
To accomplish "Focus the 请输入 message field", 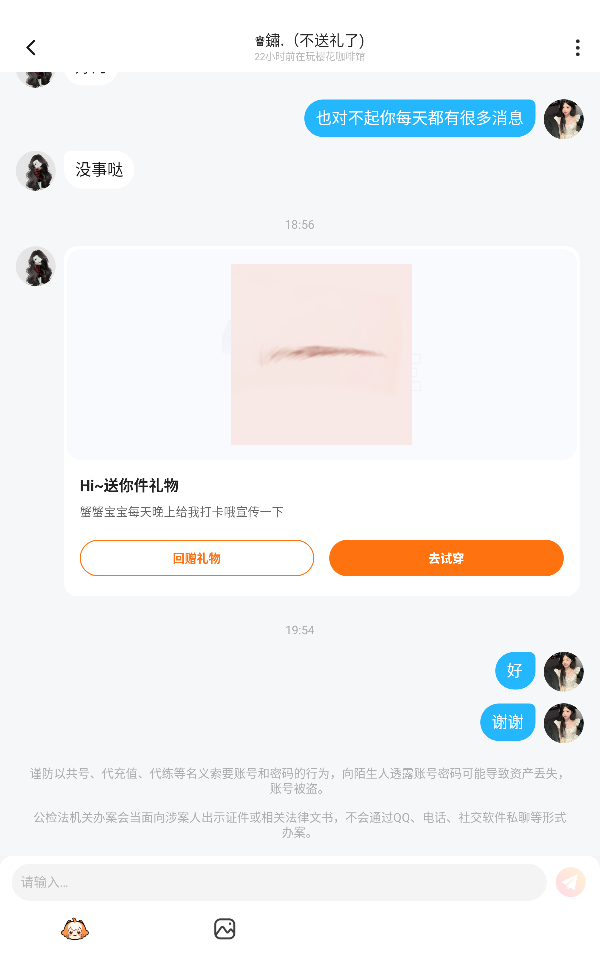I will [278, 882].
